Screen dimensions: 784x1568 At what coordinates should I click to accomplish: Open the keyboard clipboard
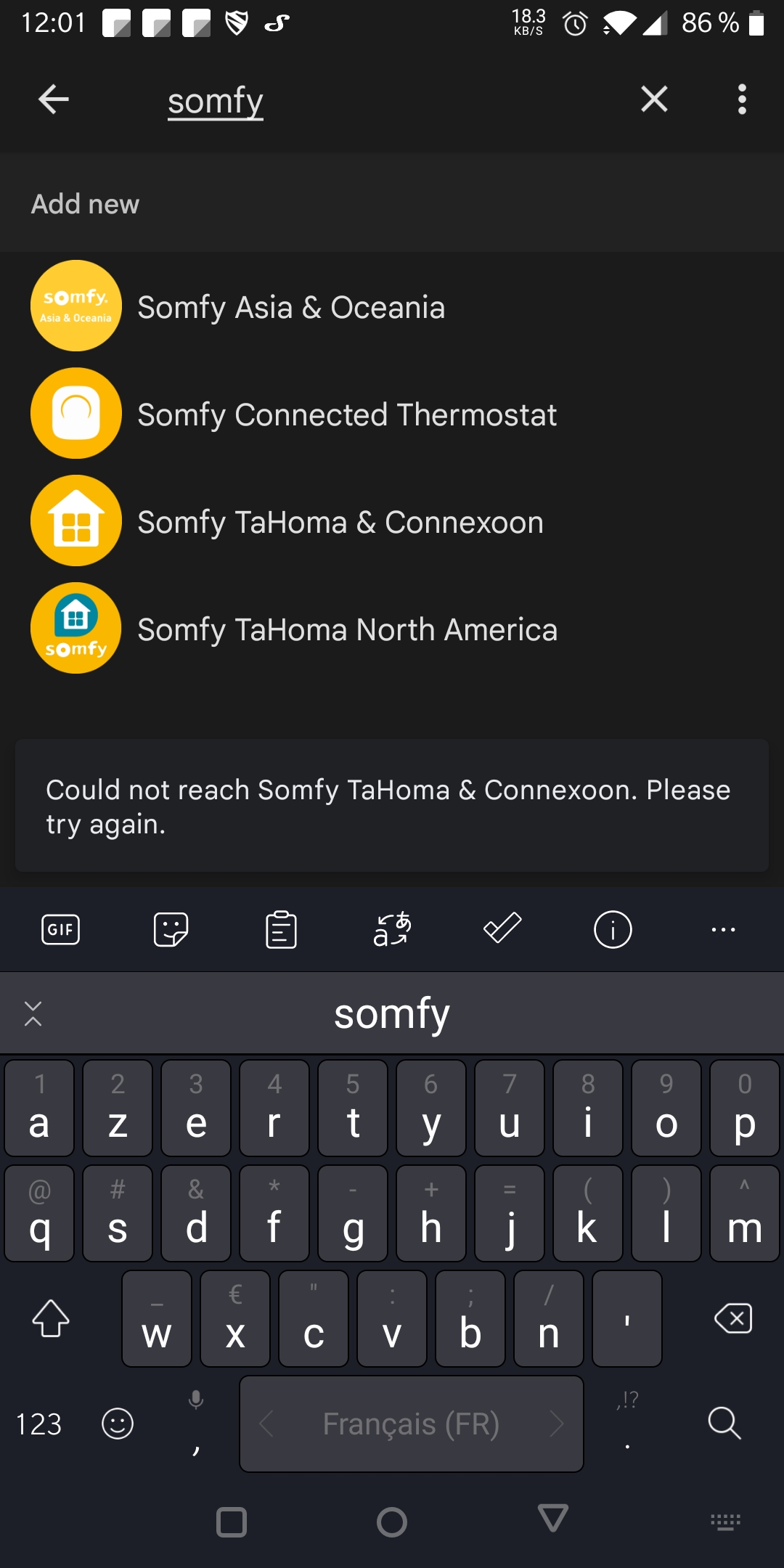coord(281,929)
